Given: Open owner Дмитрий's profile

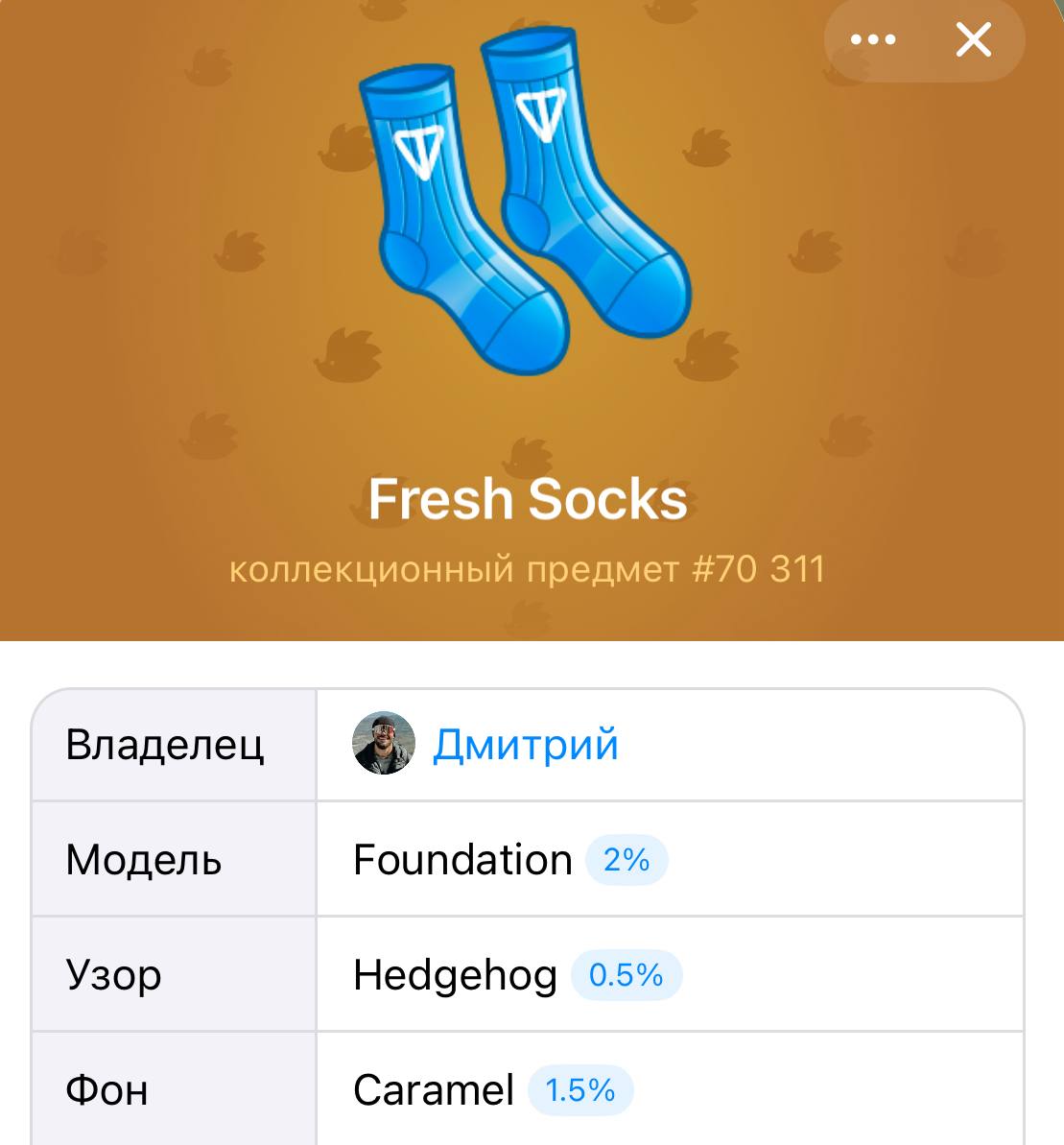Looking at the screenshot, I should [525, 745].
